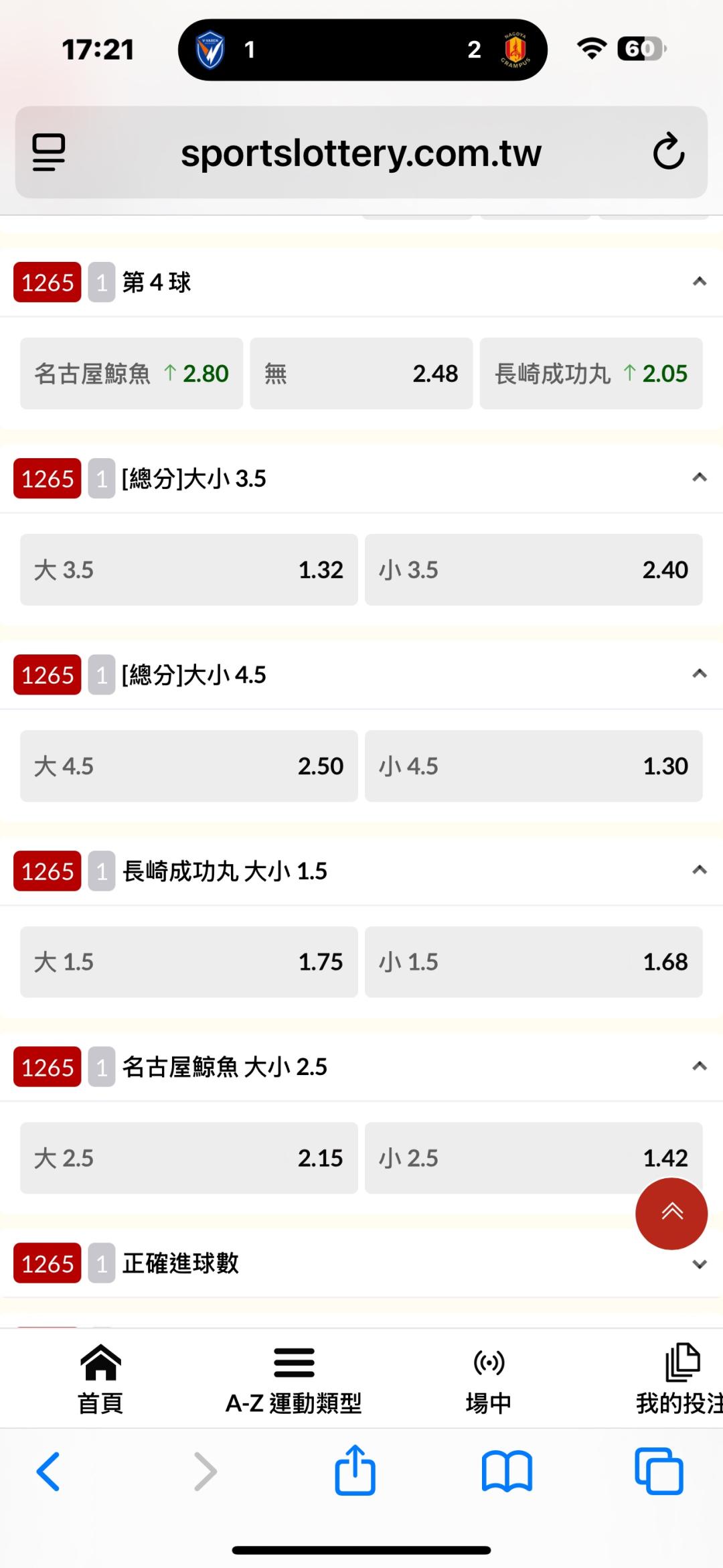Go to 首頁 home tab
Image resolution: width=723 pixels, height=1568 pixels.
click(100, 1378)
